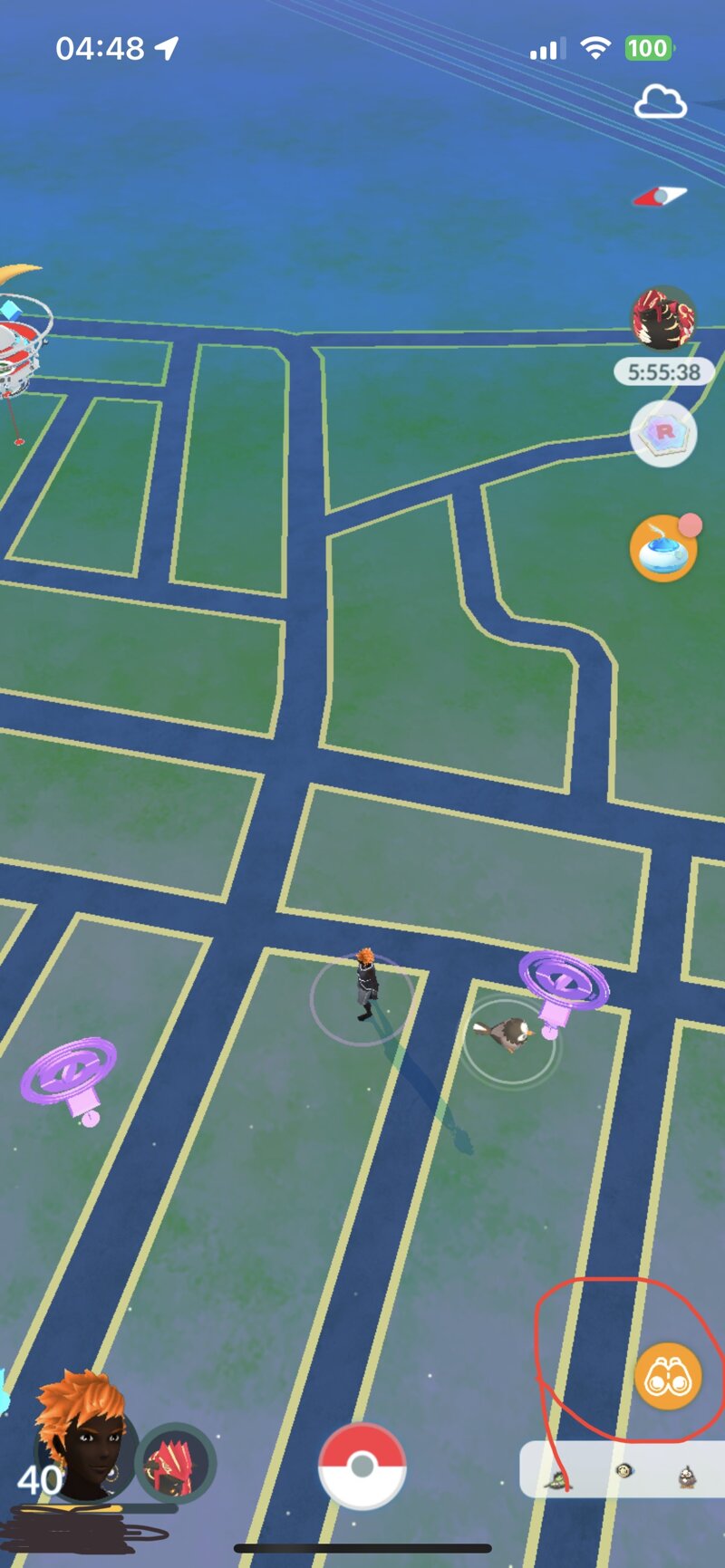
Task: Tap the compass to reorient map
Action: pyautogui.click(x=660, y=196)
